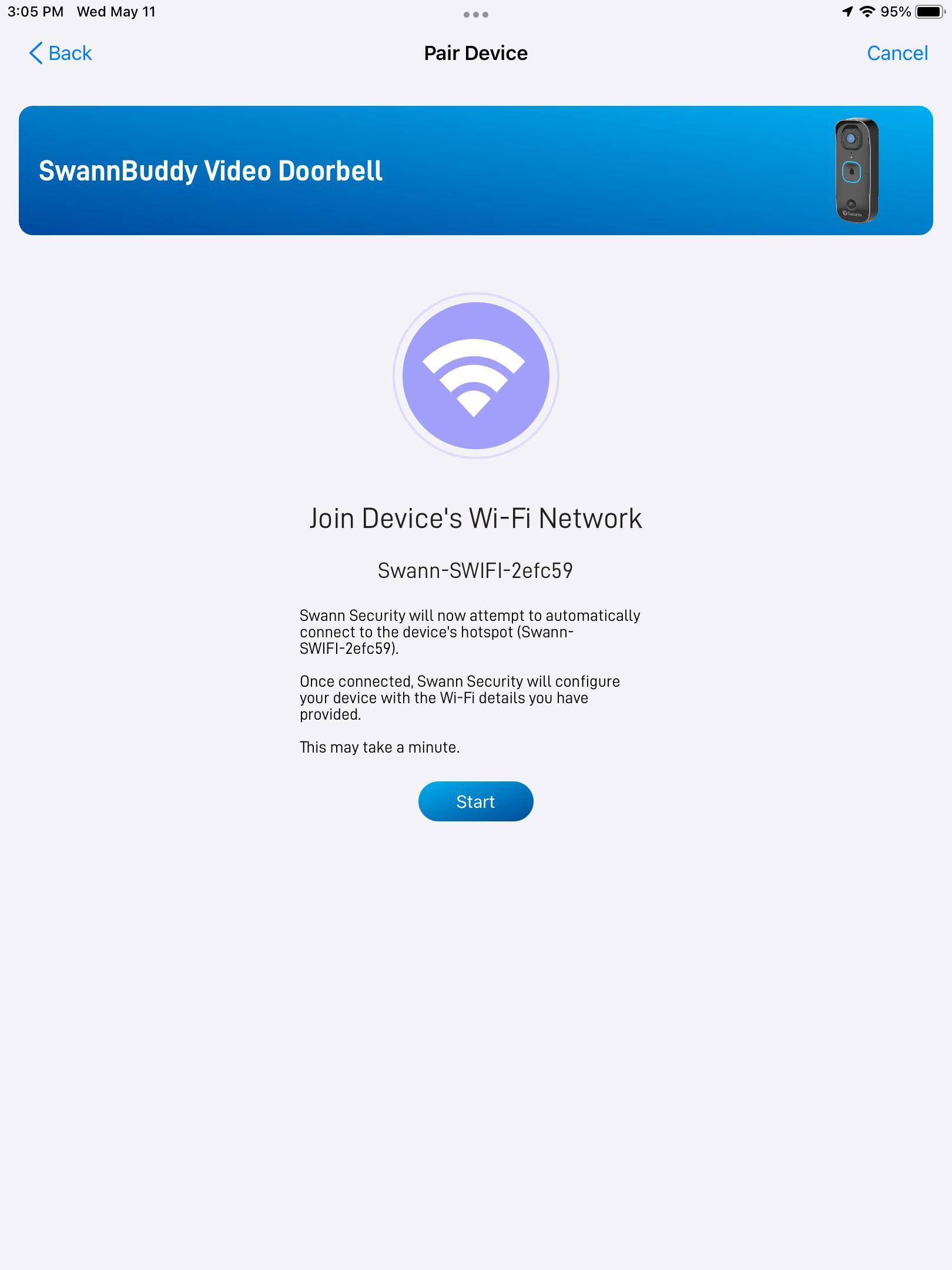Open the iPad multitasking dots menu
Viewport: 952px width, 1270px height.
pos(475,14)
